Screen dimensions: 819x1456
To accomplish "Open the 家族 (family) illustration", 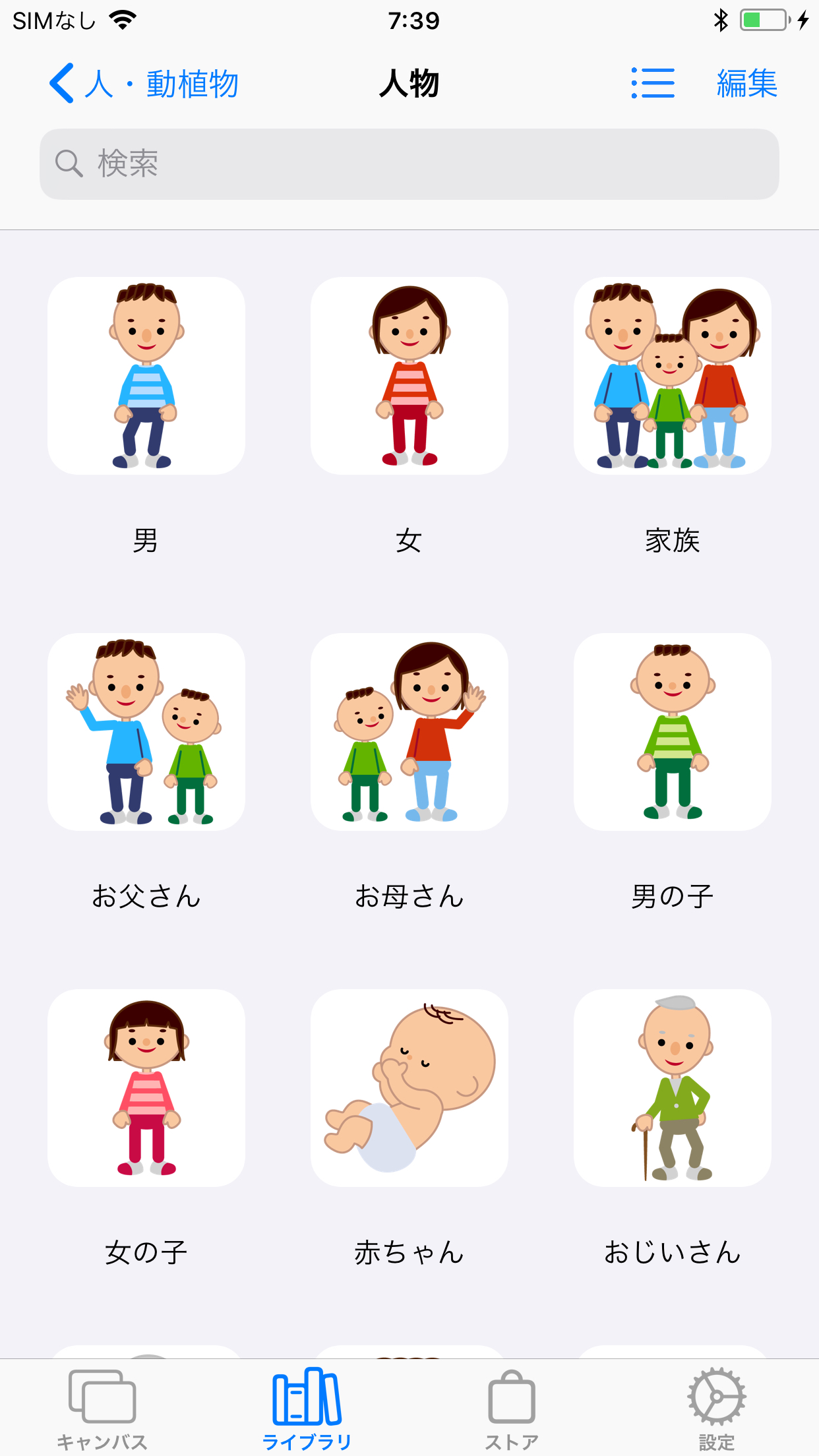I will coord(673,376).
